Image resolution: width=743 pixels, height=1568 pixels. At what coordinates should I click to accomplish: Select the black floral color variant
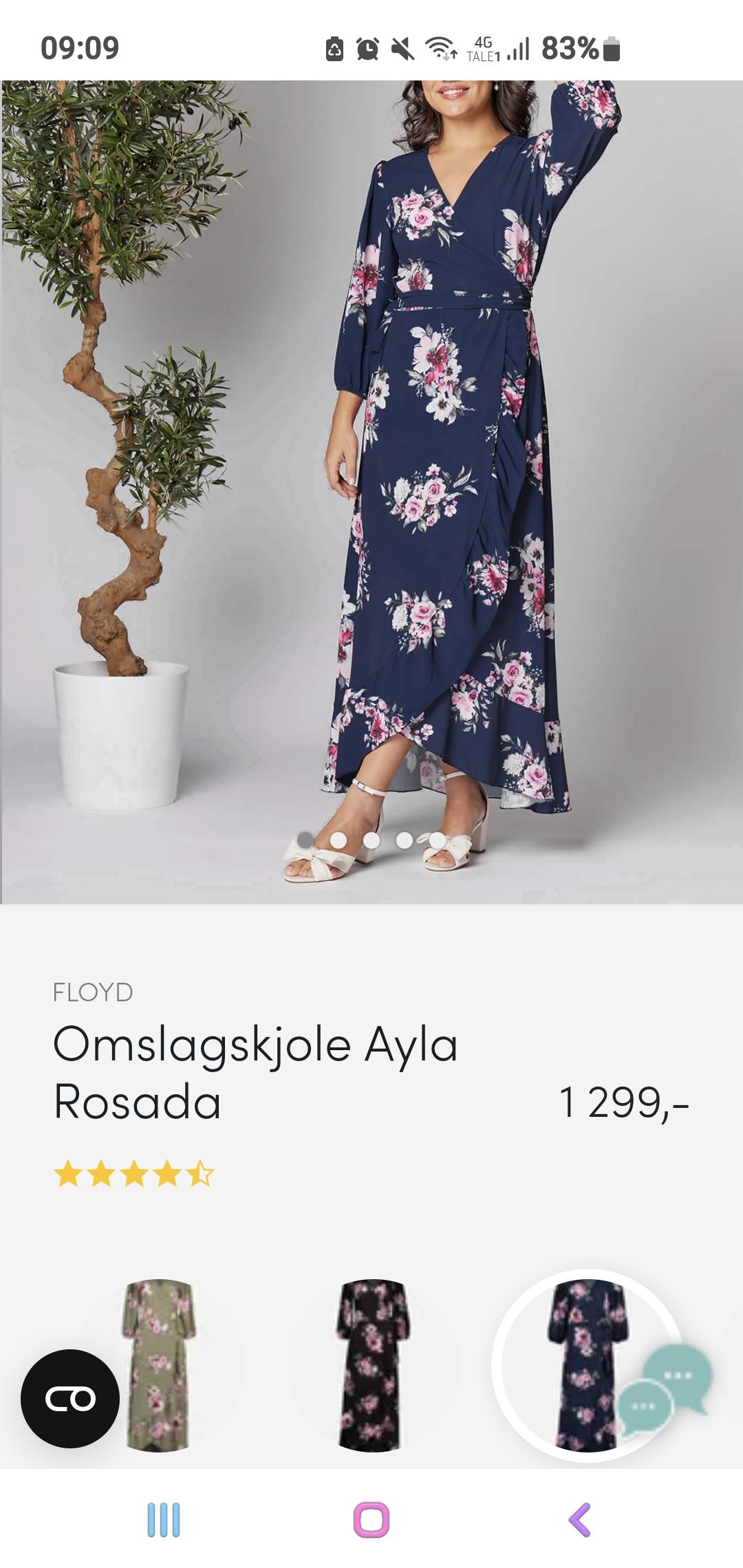pyautogui.click(x=373, y=1366)
